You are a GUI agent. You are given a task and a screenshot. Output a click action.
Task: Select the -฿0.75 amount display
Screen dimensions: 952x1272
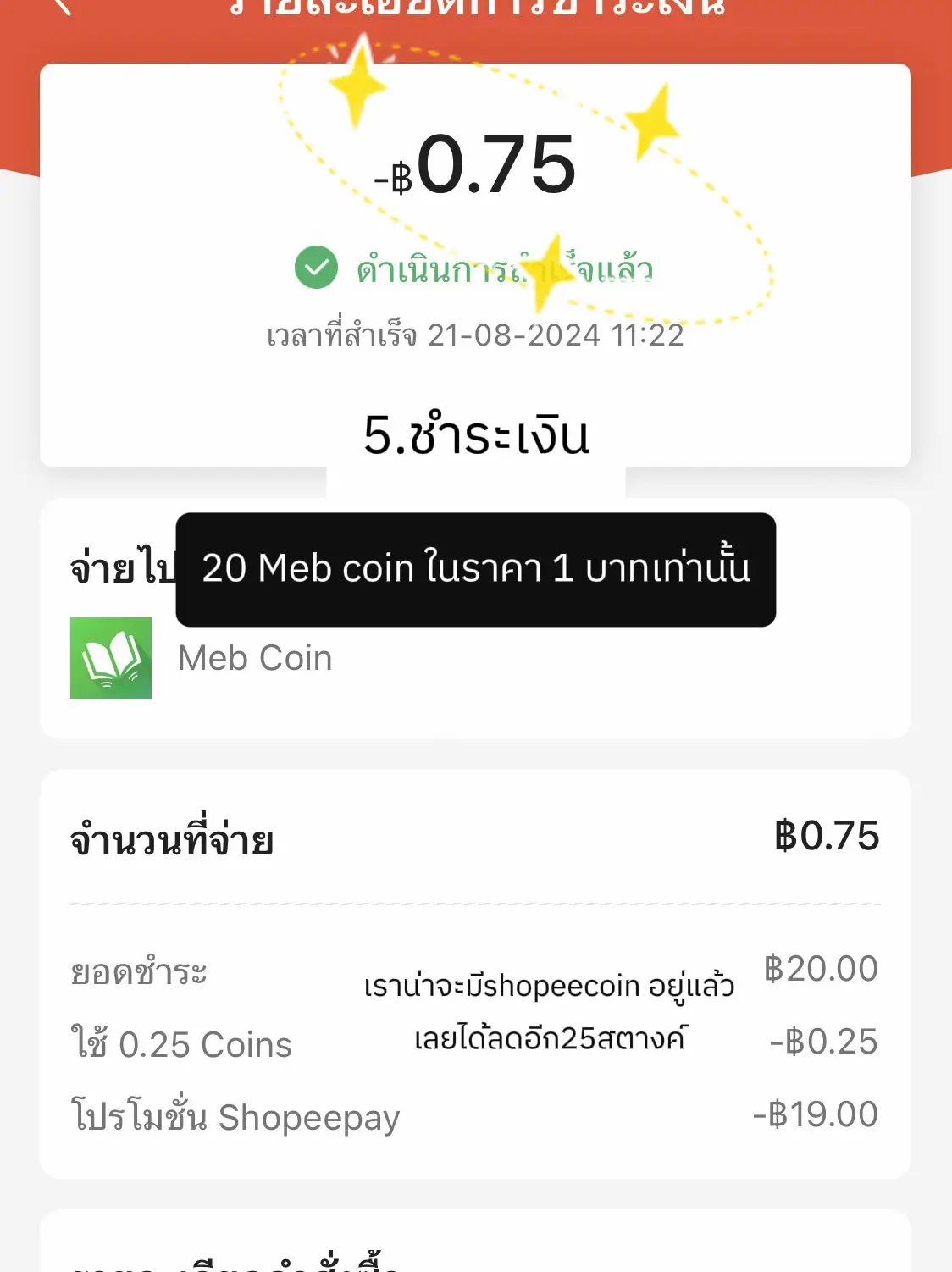[x=476, y=167]
